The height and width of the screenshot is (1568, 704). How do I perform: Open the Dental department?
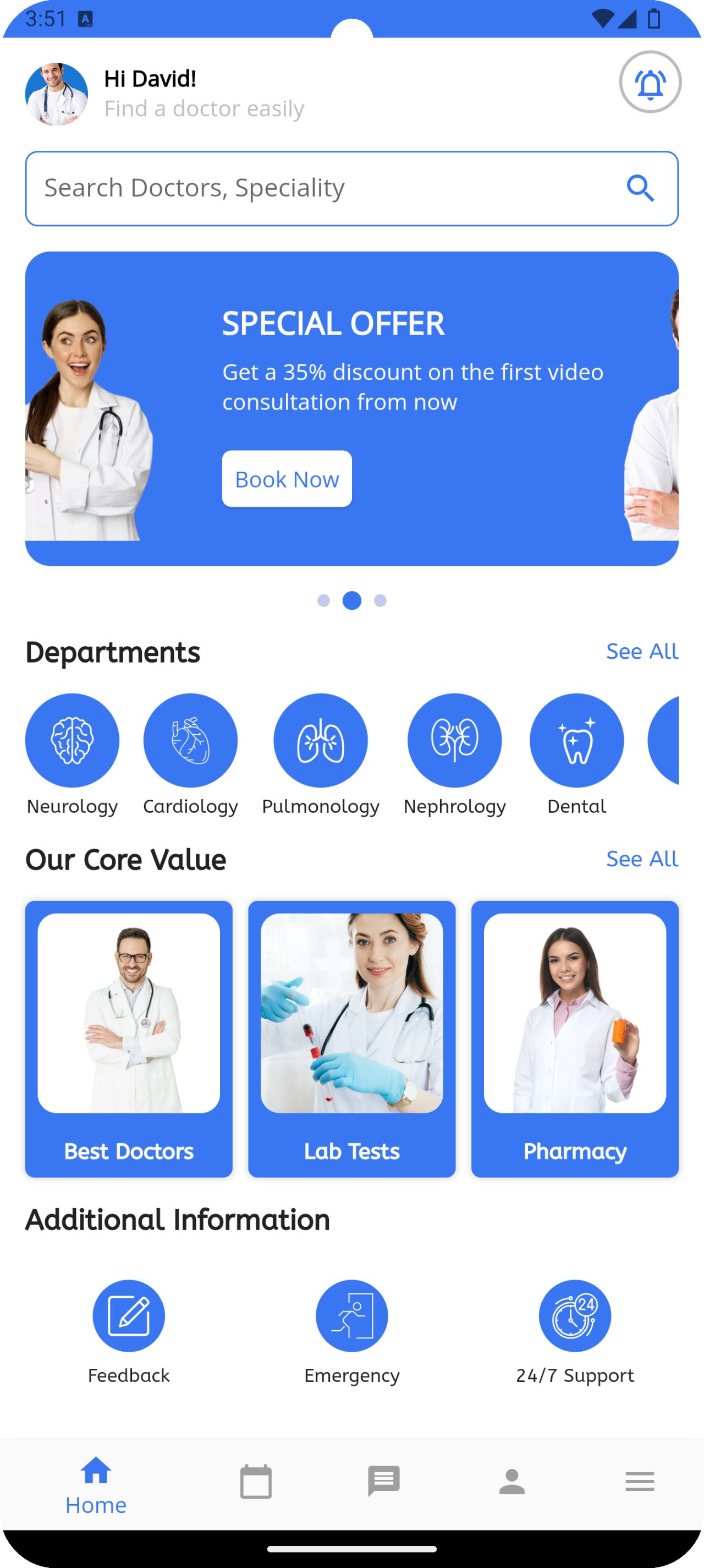576,740
